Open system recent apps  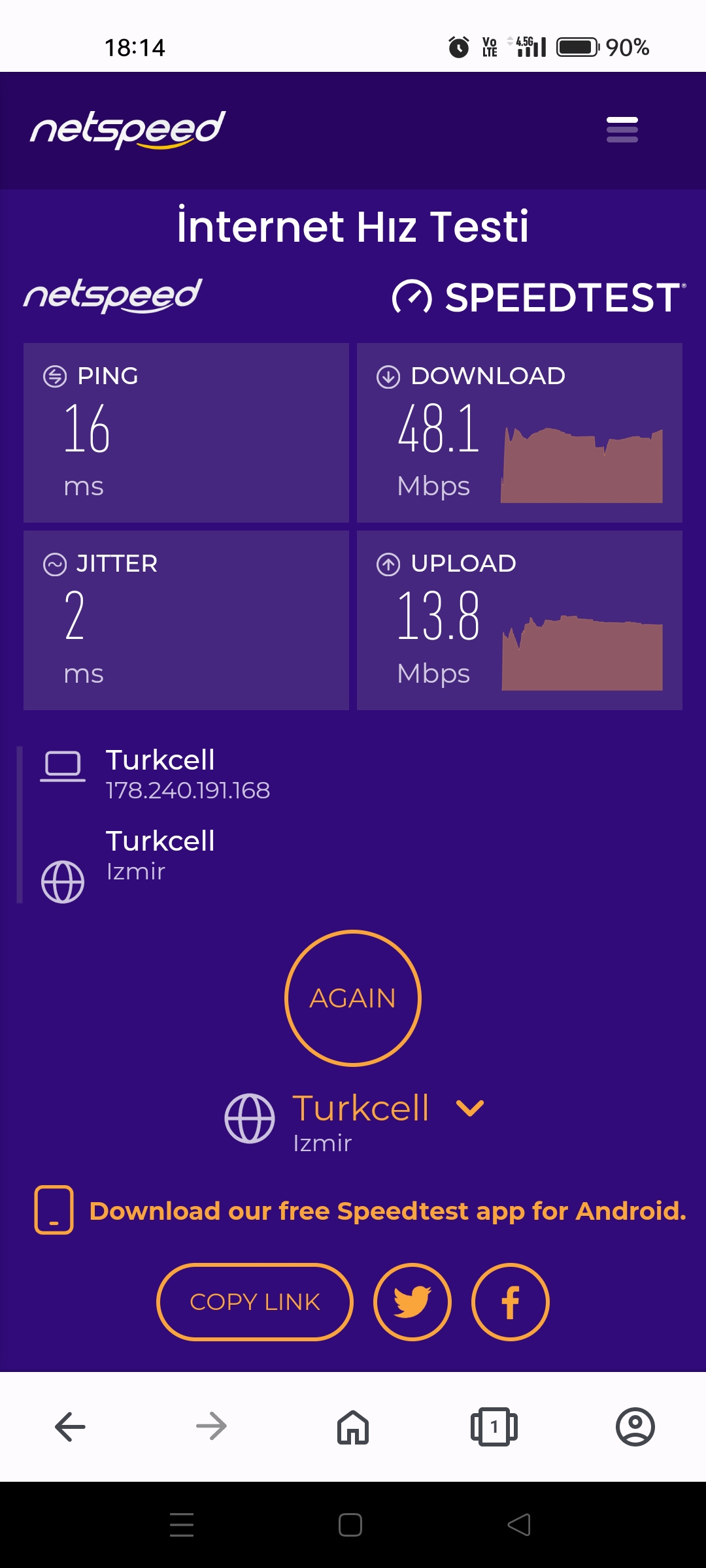click(x=182, y=1524)
